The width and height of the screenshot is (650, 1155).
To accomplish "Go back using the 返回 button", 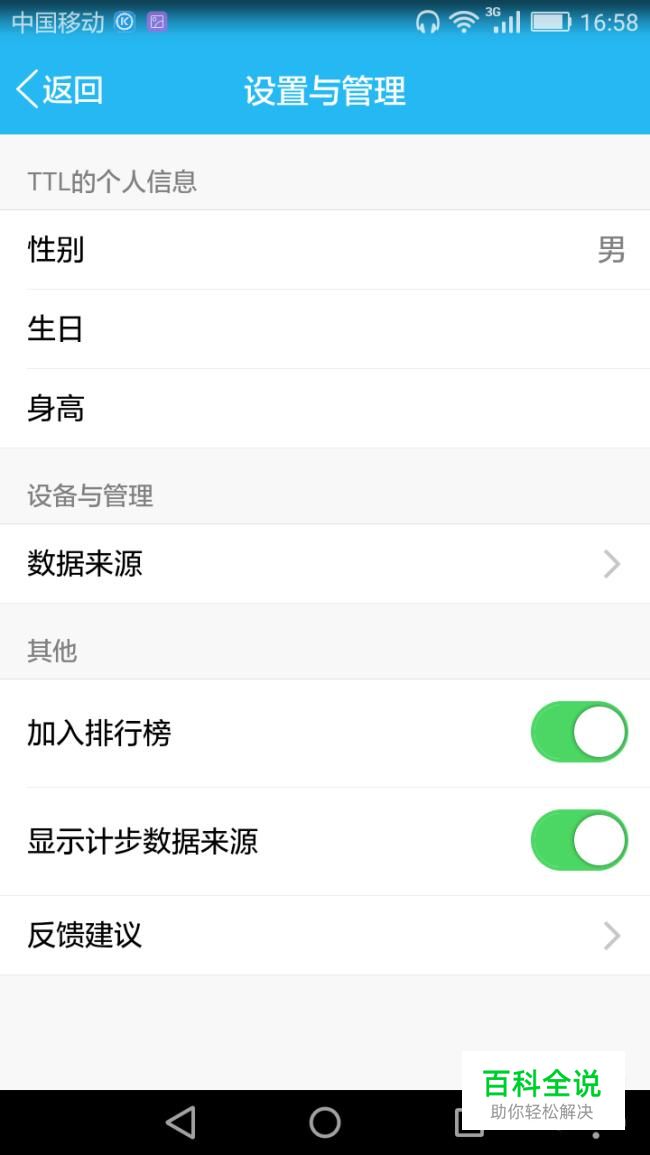I will coord(59,90).
